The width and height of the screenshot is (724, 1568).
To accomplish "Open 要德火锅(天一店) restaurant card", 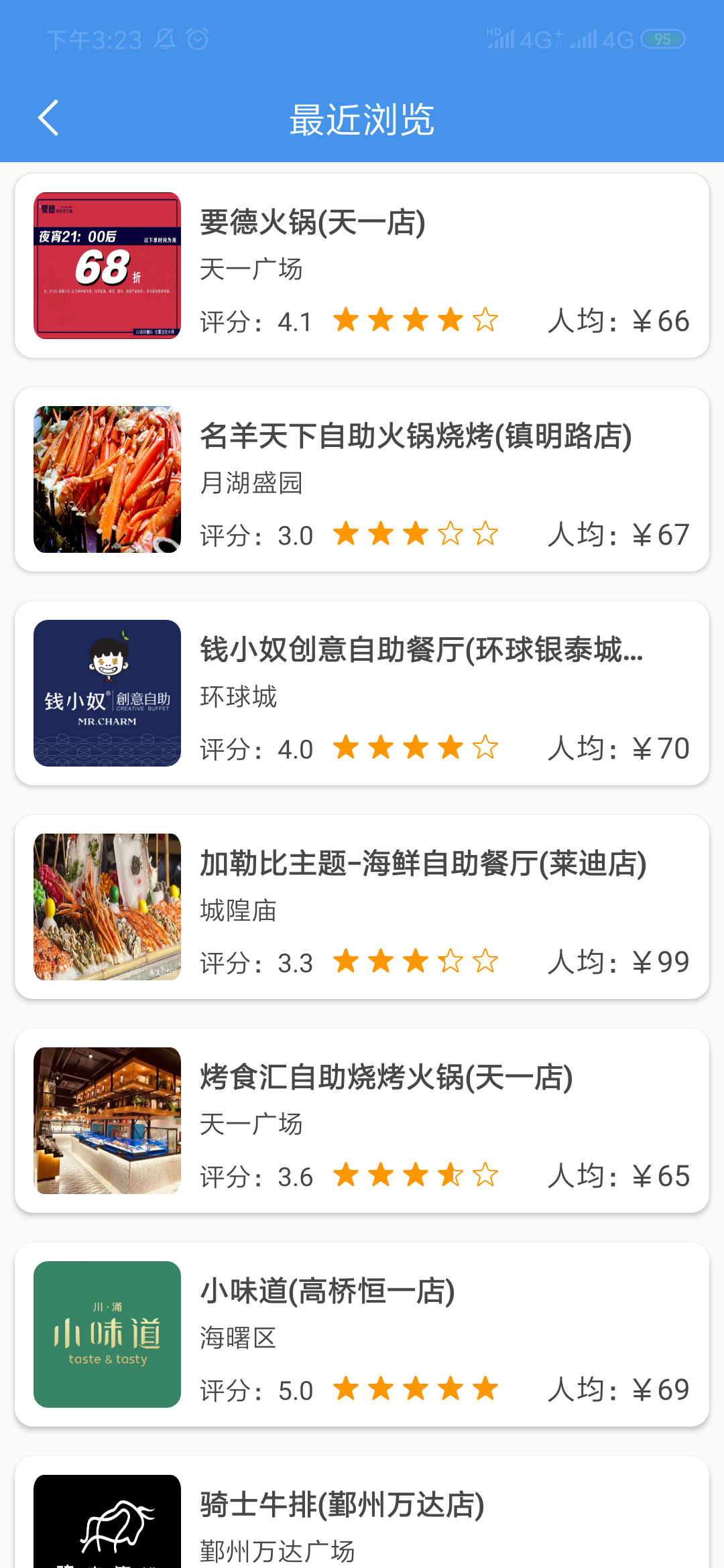I will tap(362, 266).
